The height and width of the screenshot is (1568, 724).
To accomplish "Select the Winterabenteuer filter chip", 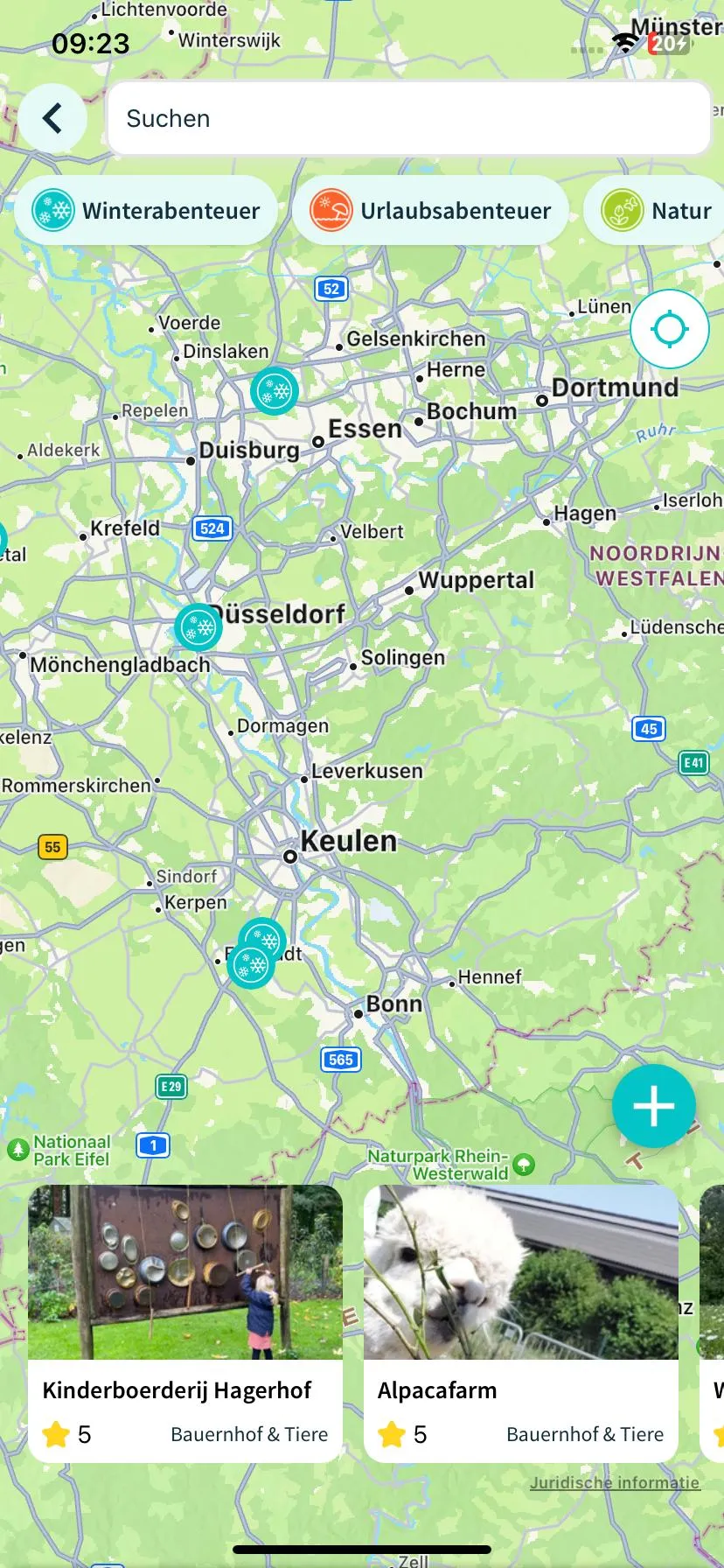I will [x=147, y=211].
